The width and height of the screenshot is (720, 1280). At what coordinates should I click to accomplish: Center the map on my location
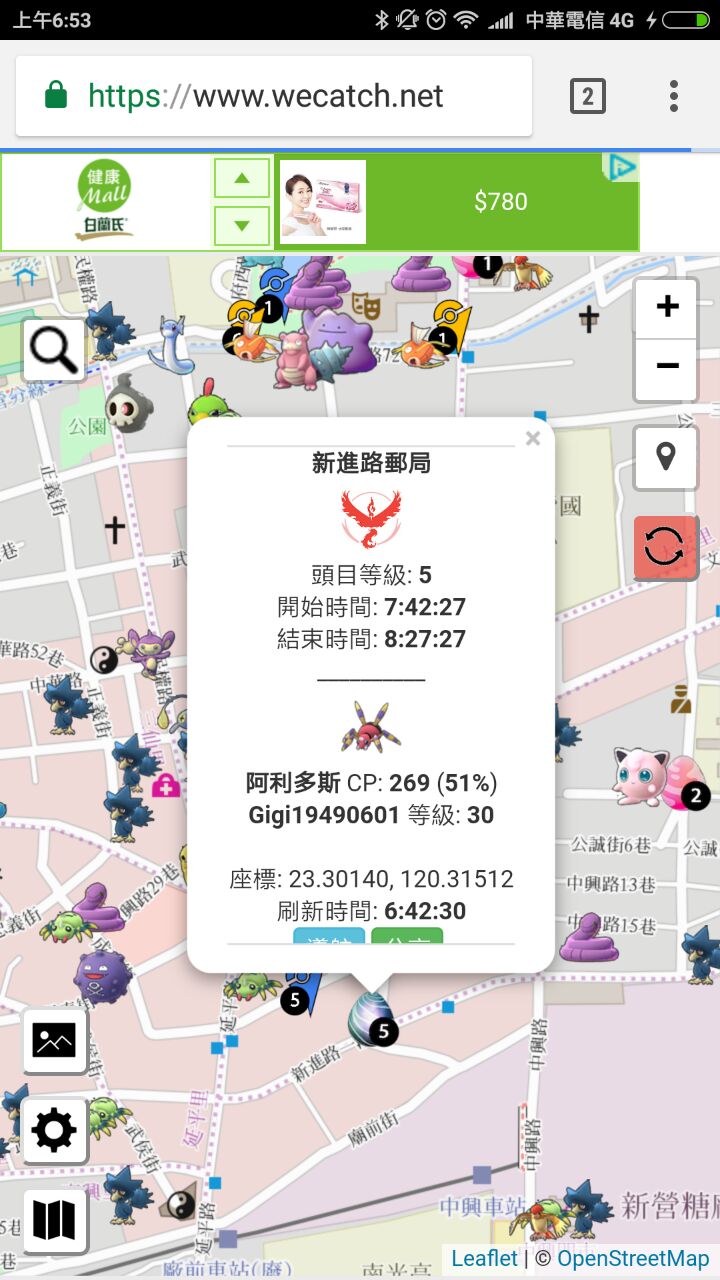[x=666, y=458]
